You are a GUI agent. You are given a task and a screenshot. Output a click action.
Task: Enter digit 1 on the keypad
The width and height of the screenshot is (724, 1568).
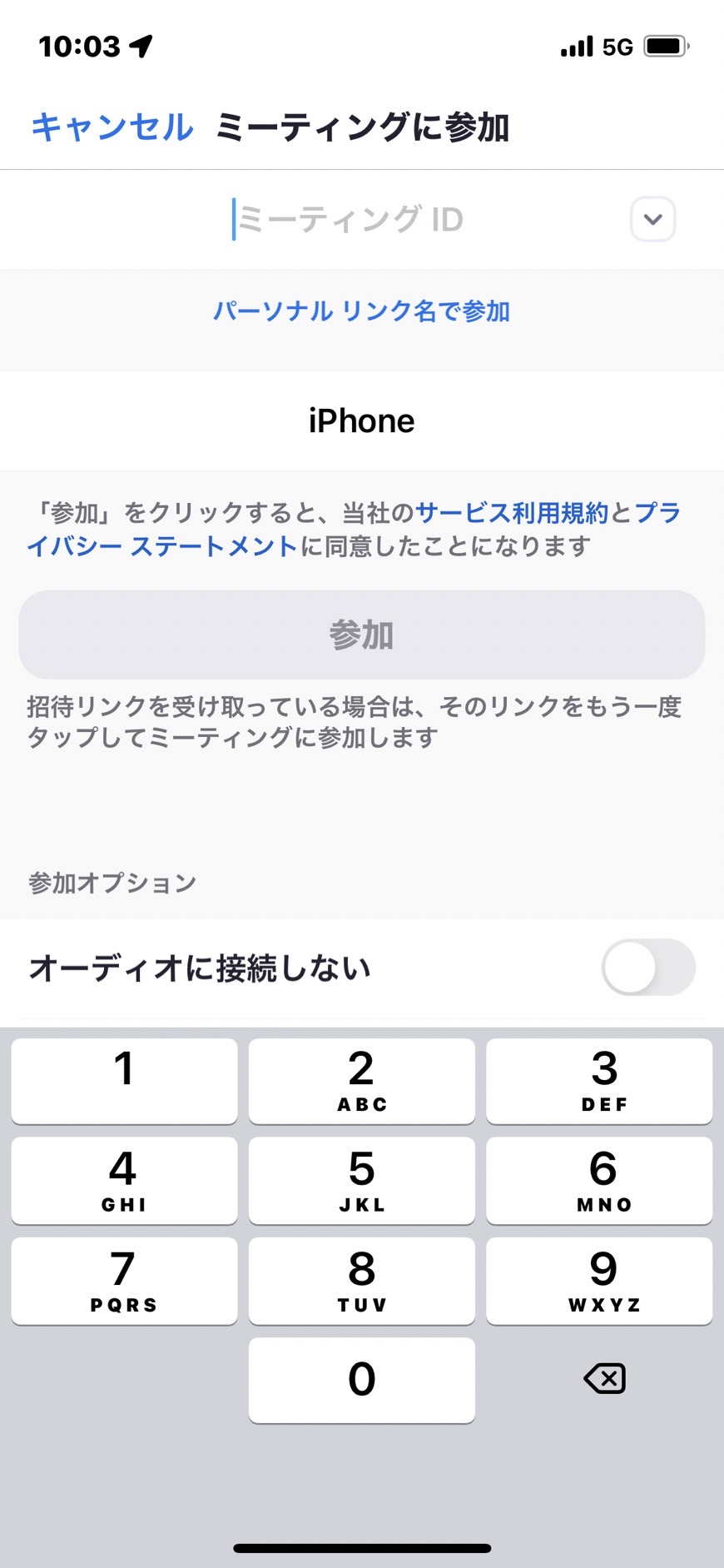click(124, 1081)
